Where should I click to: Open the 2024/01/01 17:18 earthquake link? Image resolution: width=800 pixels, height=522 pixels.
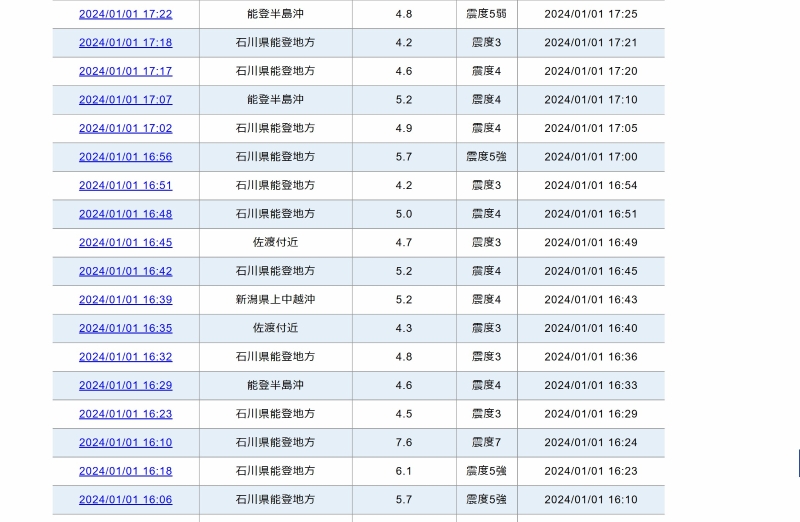click(x=125, y=43)
